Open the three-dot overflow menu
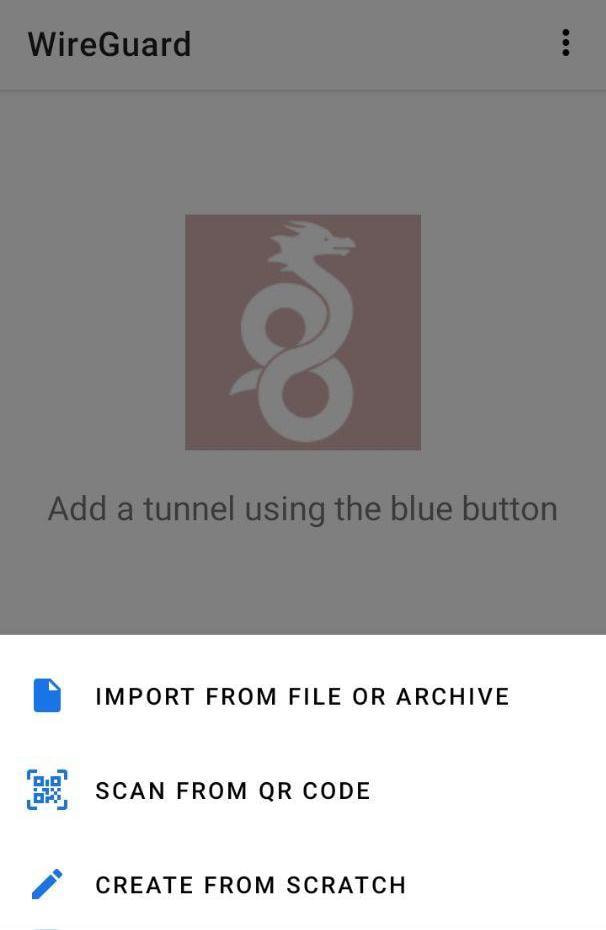 [x=566, y=43]
